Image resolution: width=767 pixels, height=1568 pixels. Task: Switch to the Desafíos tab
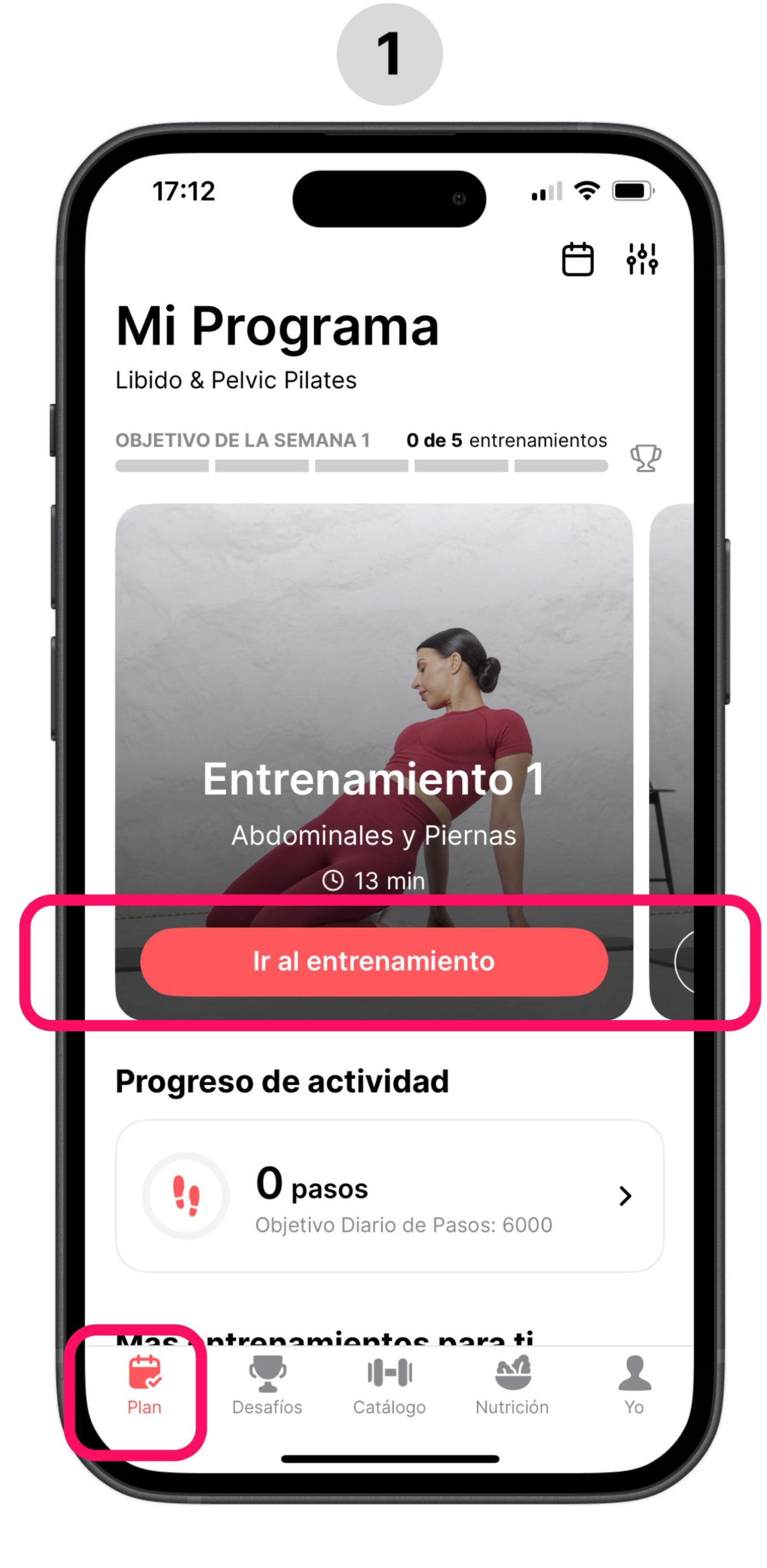(x=267, y=1385)
